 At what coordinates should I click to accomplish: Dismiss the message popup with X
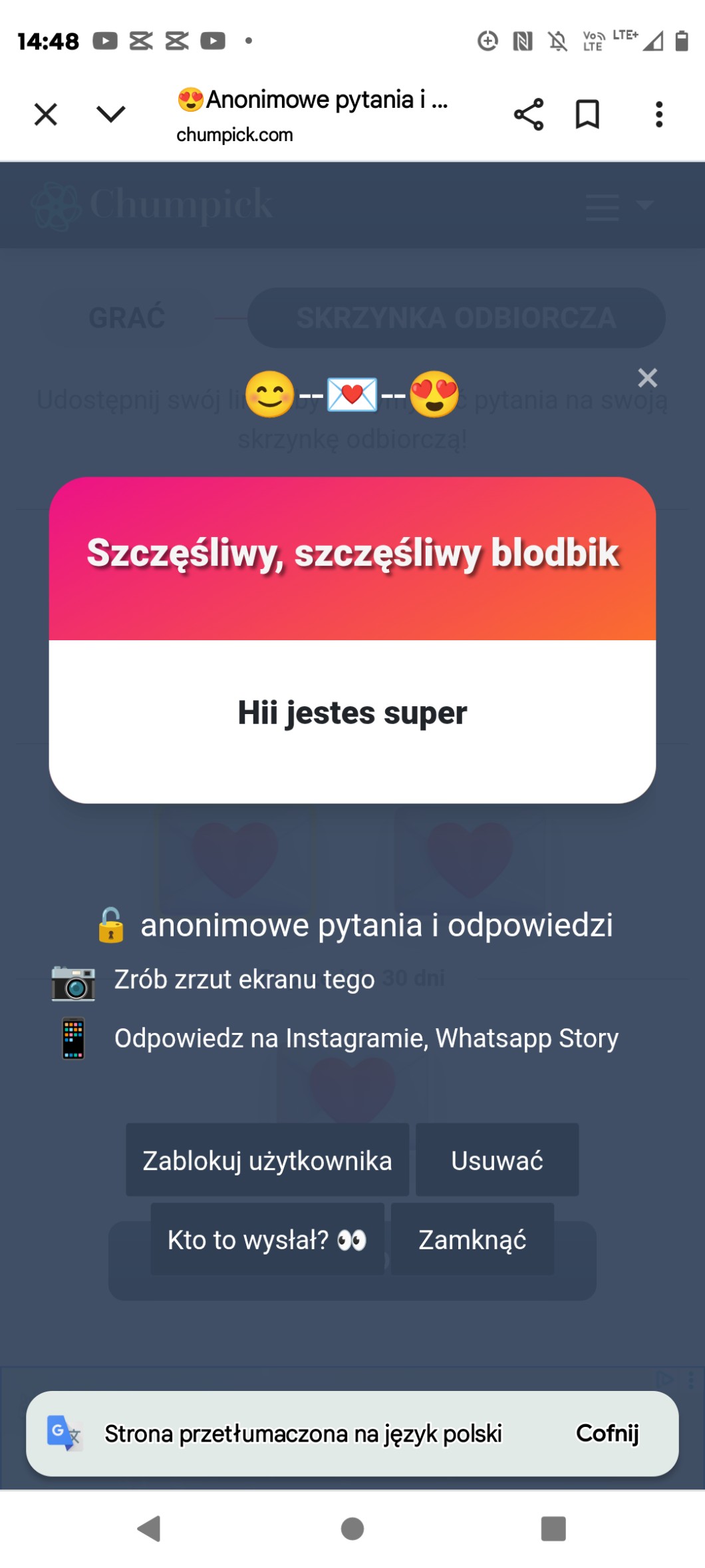coord(647,378)
